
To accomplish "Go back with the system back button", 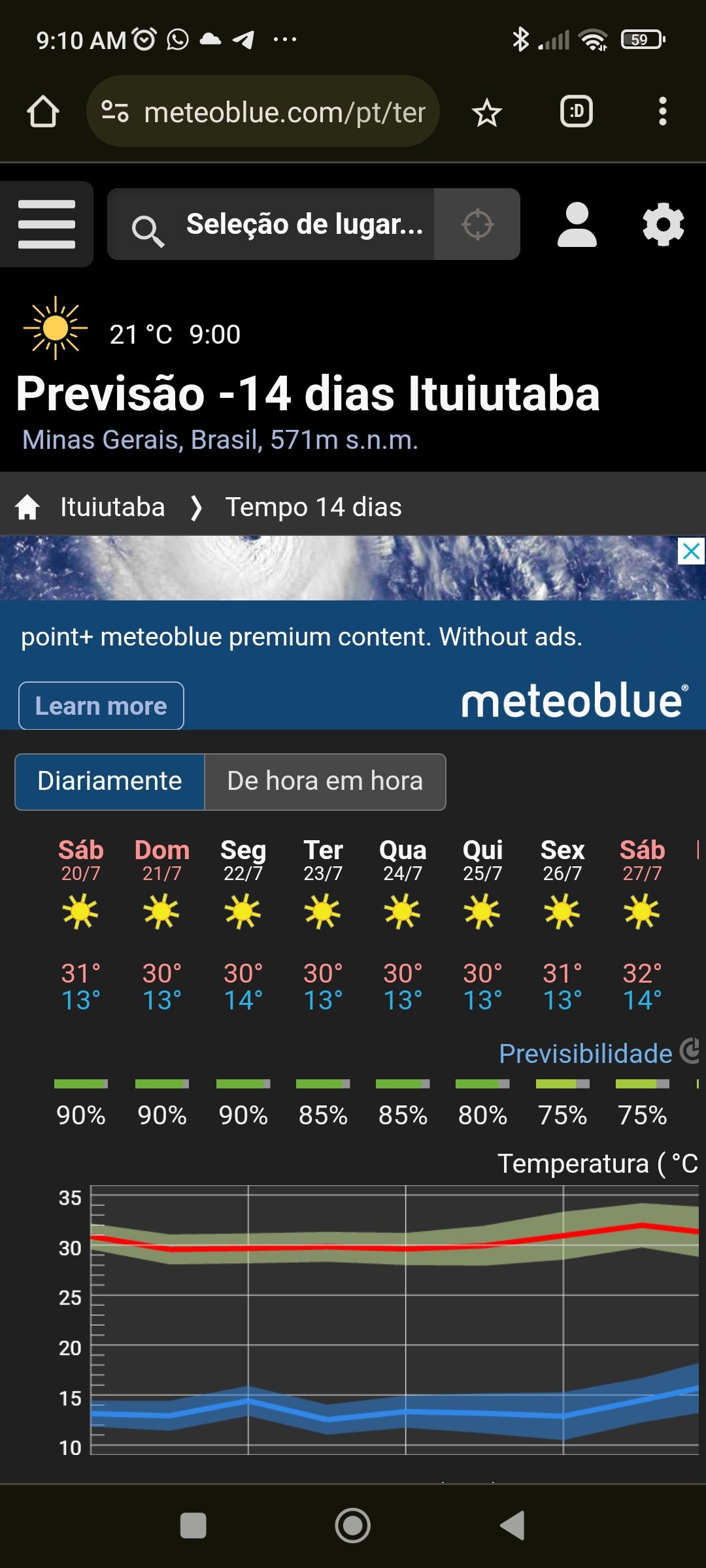I will [513, 1526].
